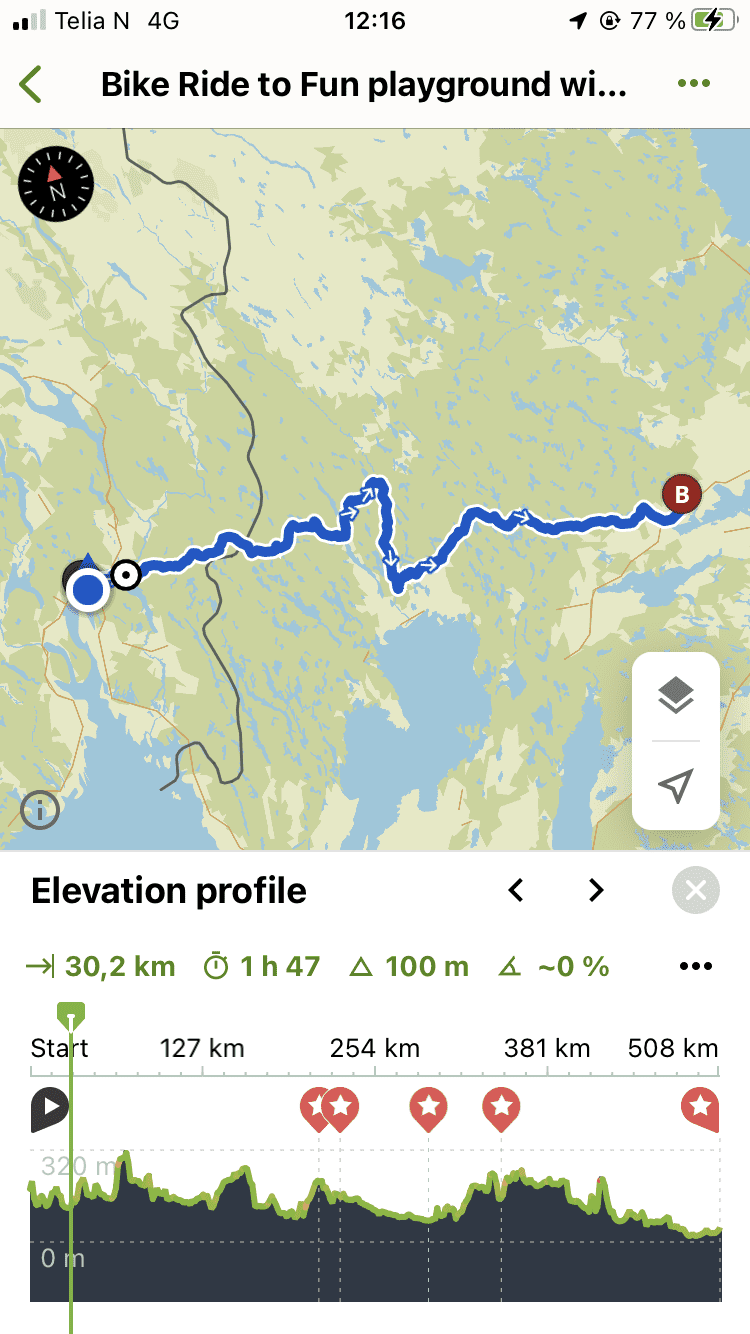Tap the start flag marker on profile
750x1334 pixels.
(x=49, y=1108)
